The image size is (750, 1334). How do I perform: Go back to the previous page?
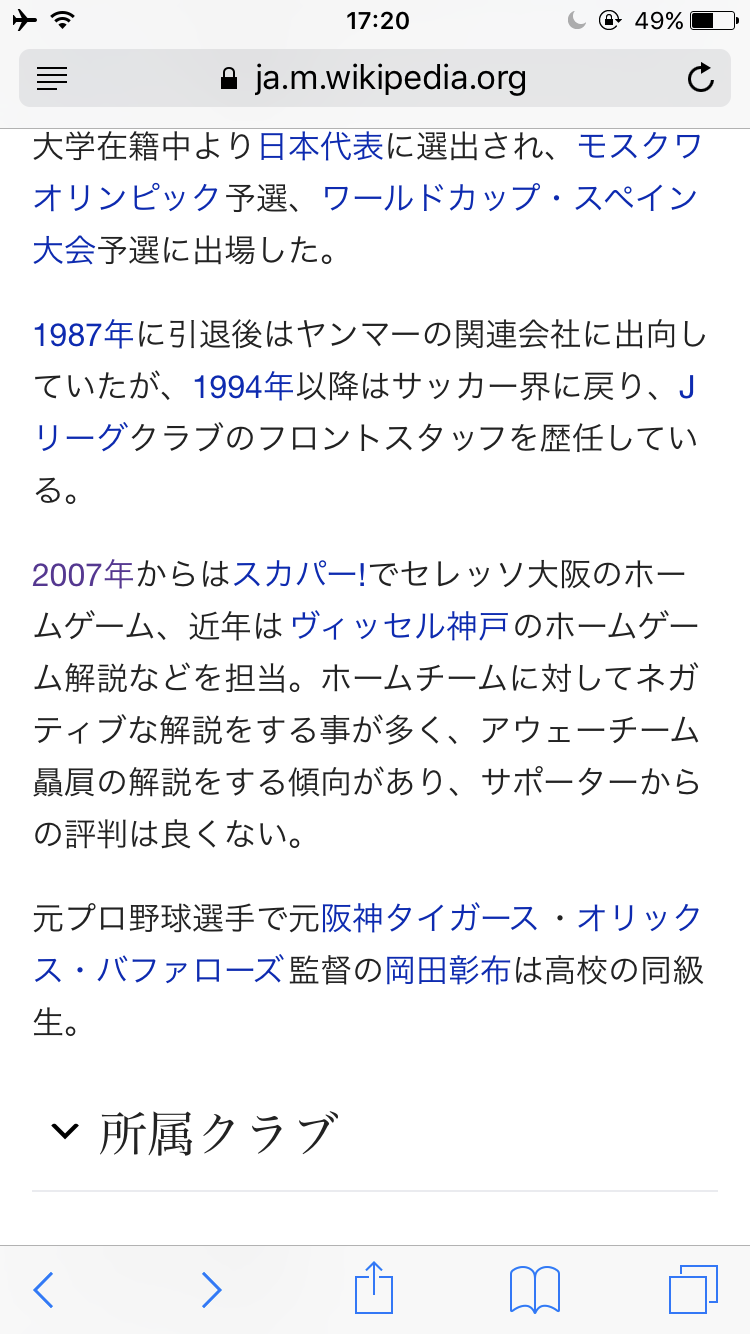[x=44, y=1290]
